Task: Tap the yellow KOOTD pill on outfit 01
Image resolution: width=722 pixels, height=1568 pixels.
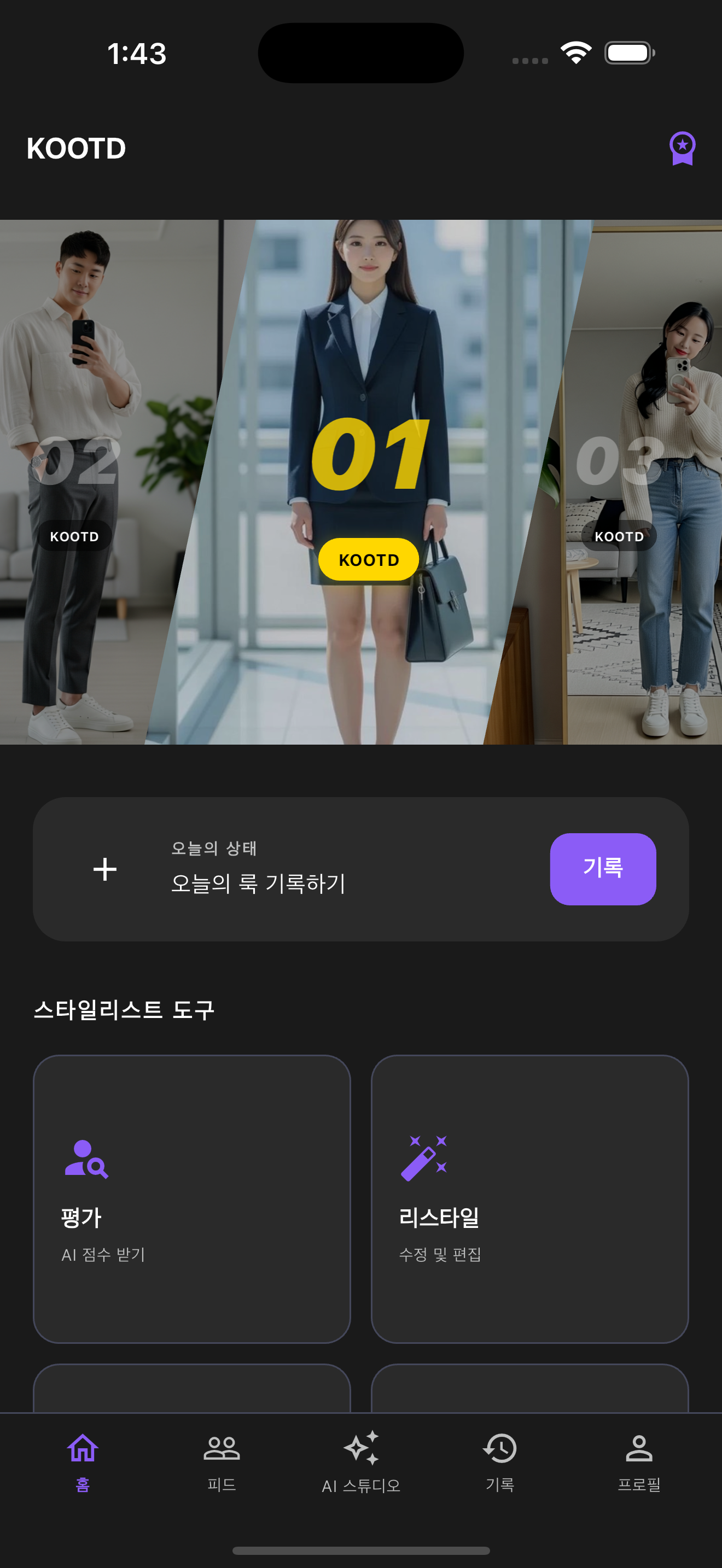Action: pos(368,558)
